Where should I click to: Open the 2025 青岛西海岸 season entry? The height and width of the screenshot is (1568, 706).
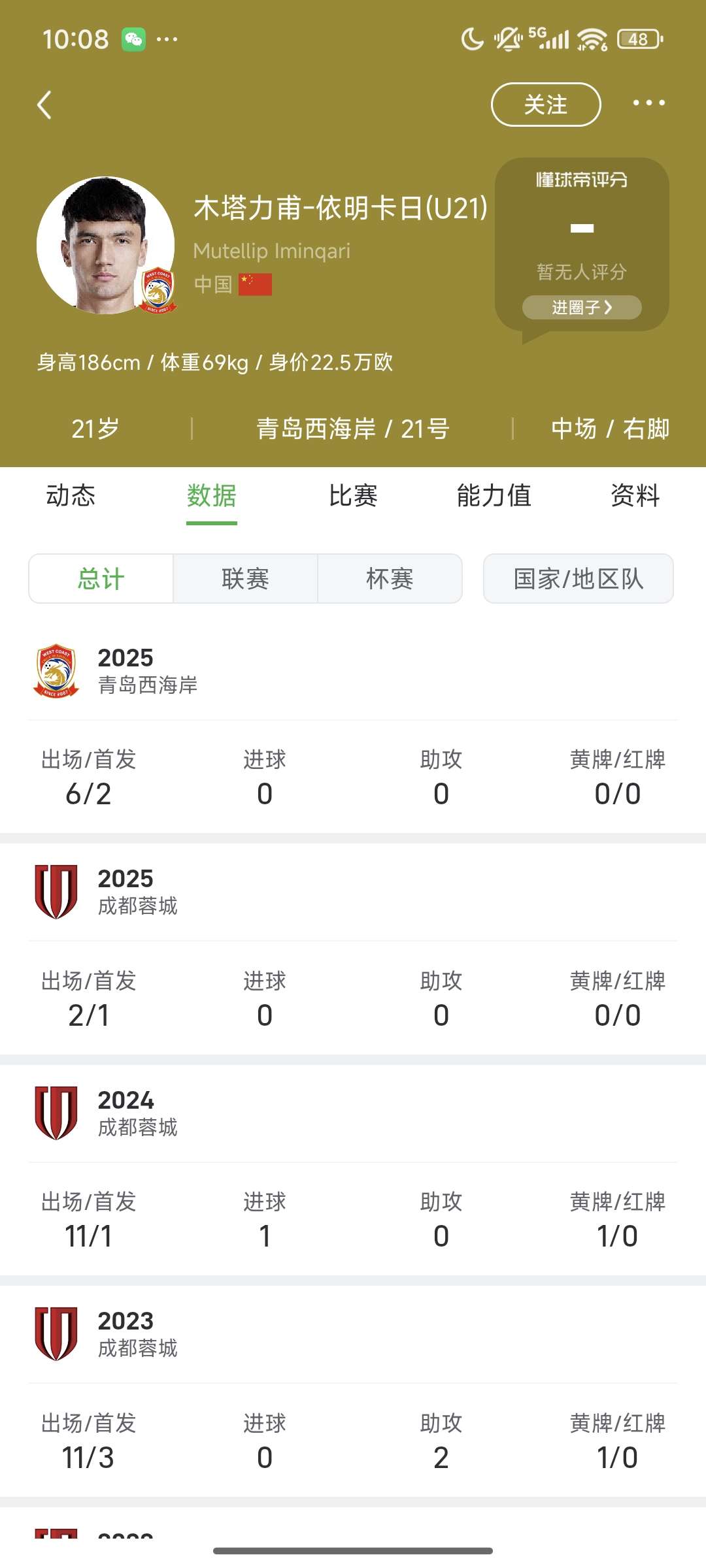pyautogui.click(x=353, y=671)
